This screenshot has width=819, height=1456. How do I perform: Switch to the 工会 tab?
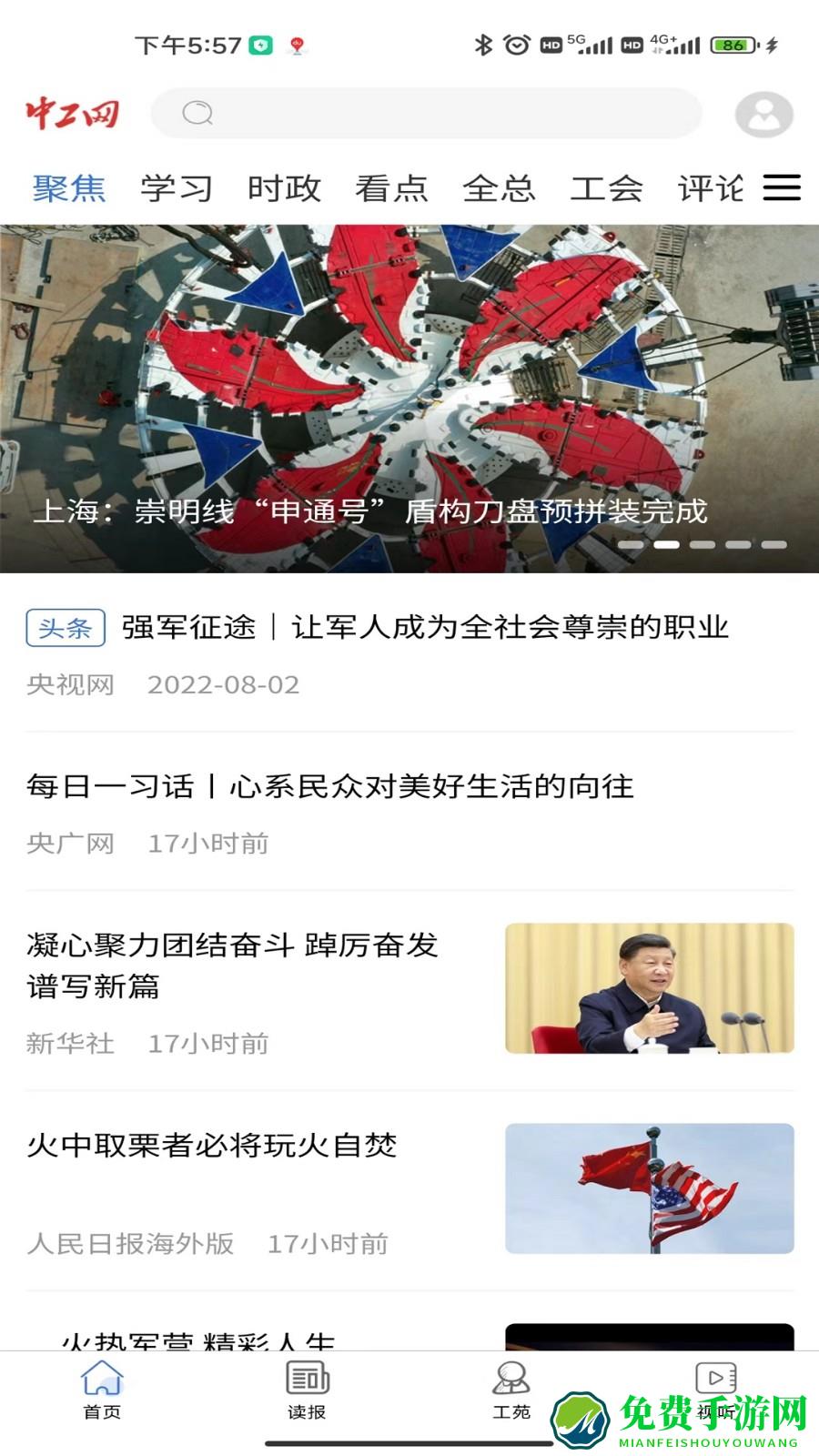pos(608,187)
